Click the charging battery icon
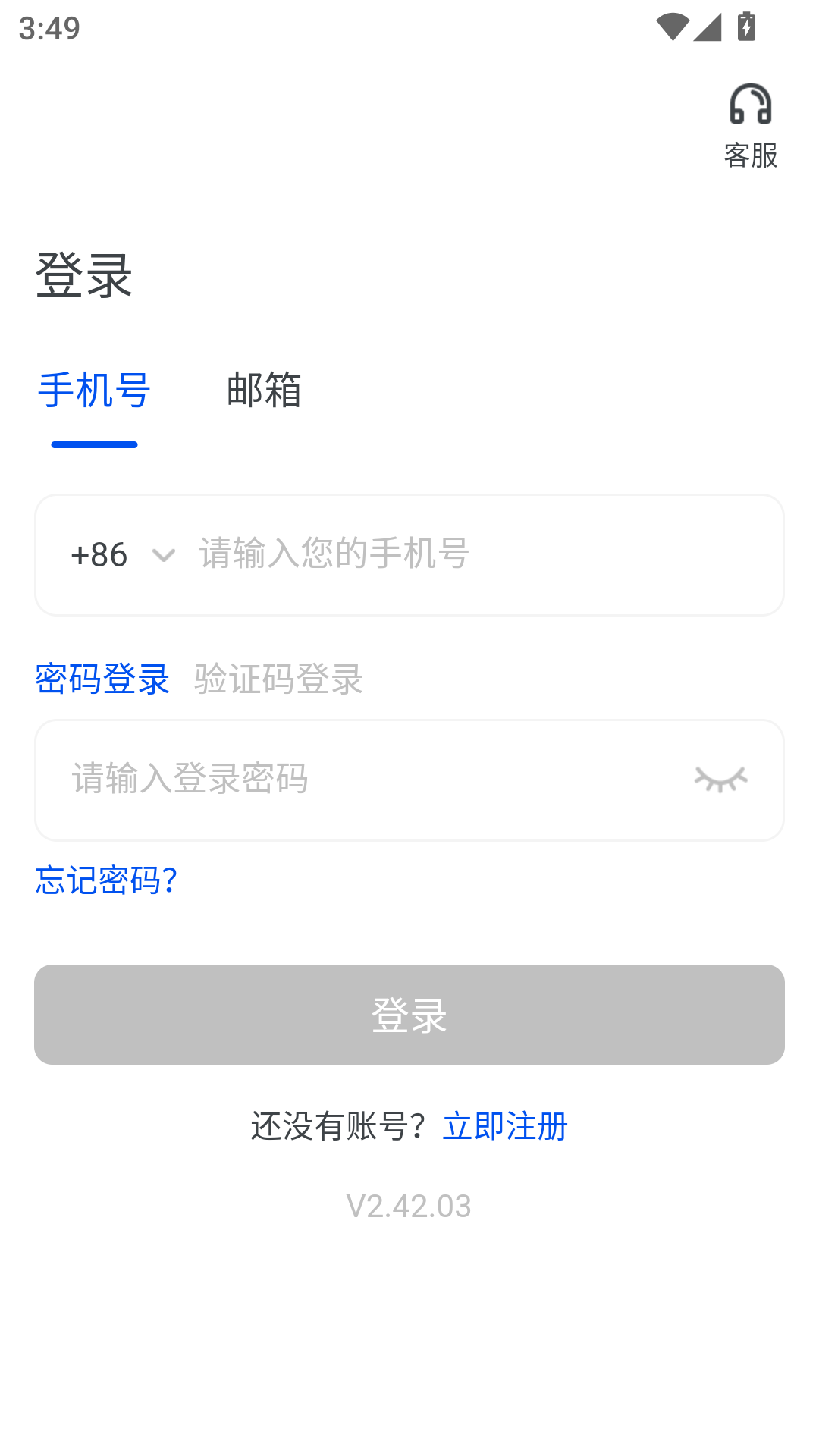Viewport: 819px width, 1456px height. tap(746, 25)
